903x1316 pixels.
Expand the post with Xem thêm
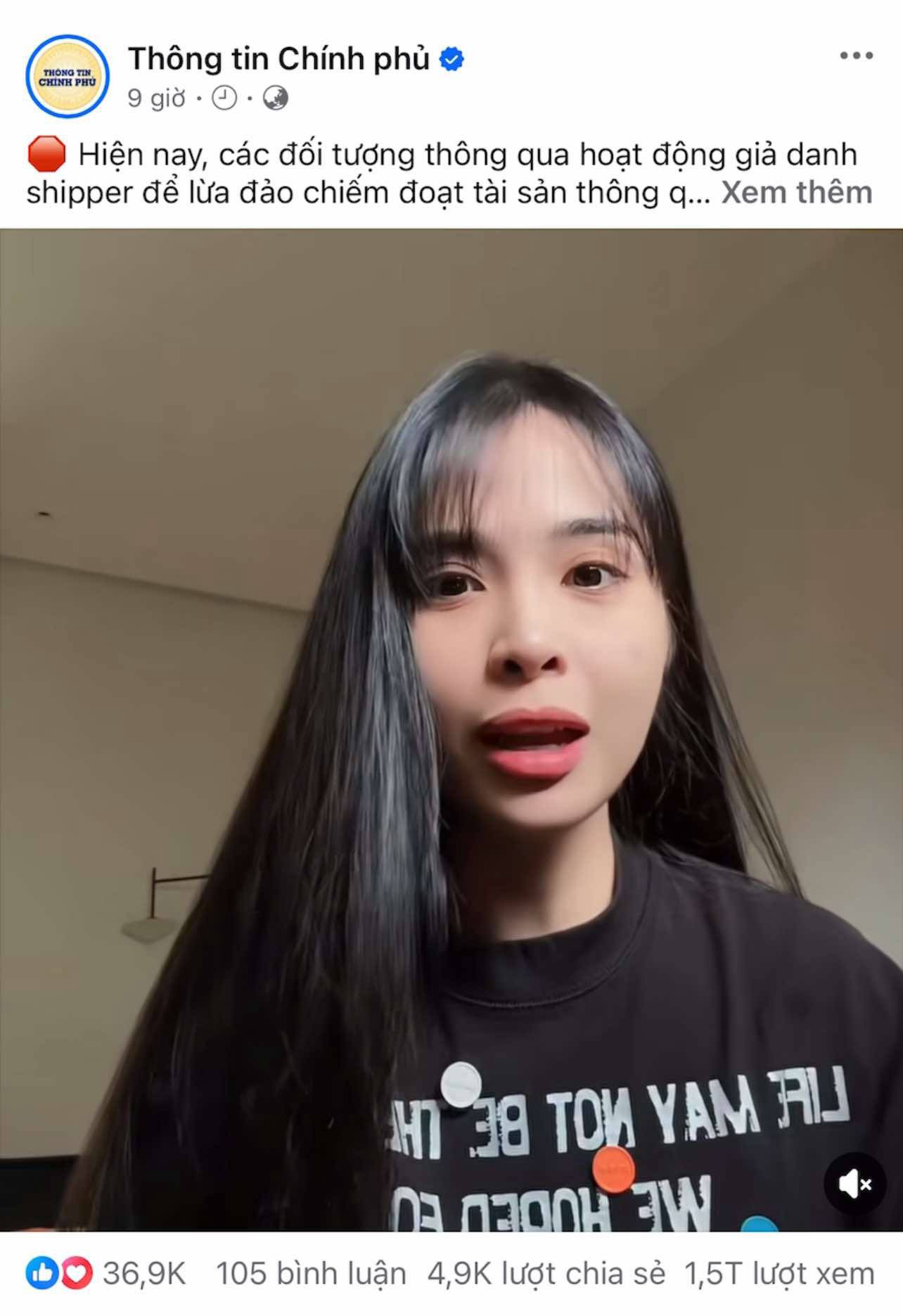796,193
